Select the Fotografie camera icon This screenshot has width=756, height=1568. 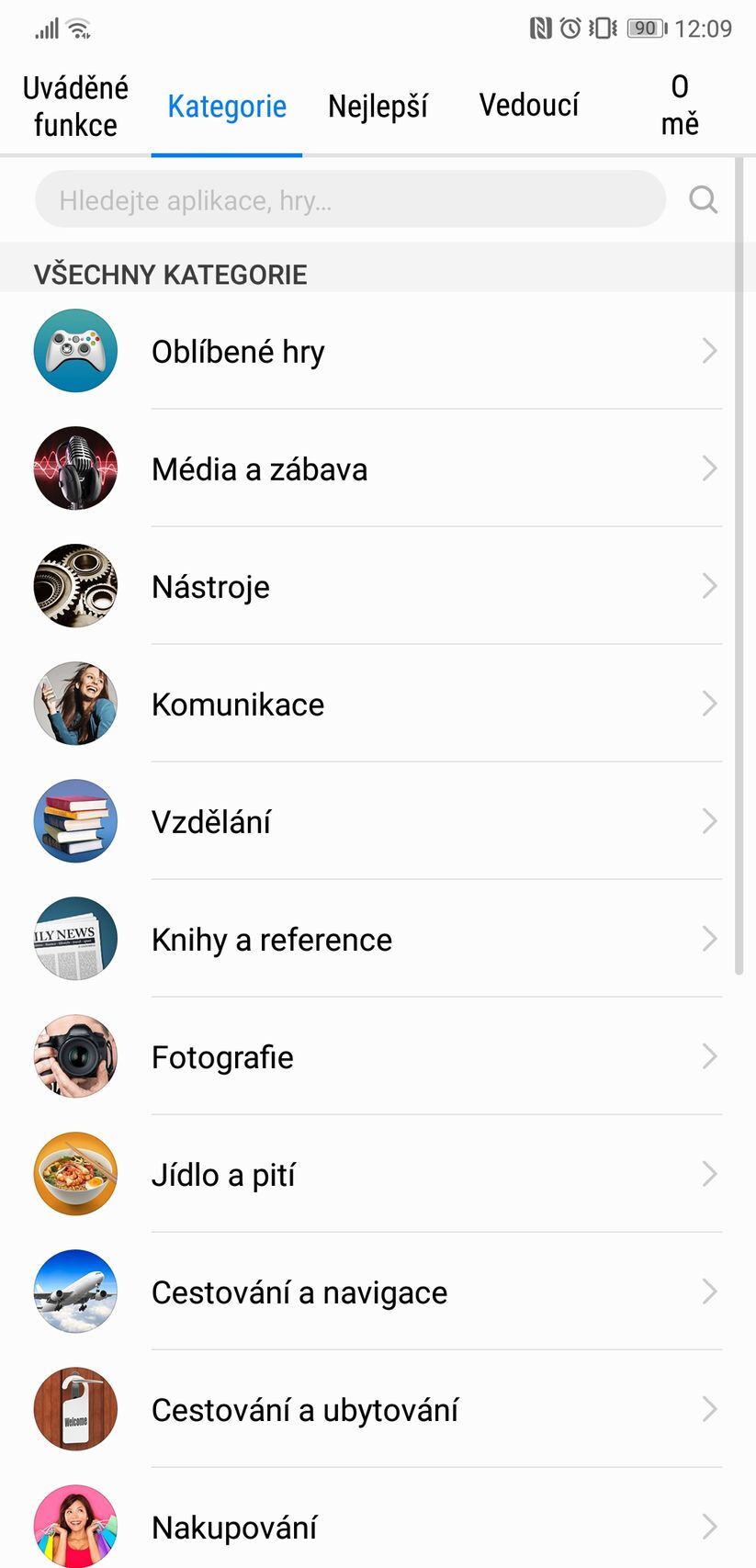click(75, 1056)
